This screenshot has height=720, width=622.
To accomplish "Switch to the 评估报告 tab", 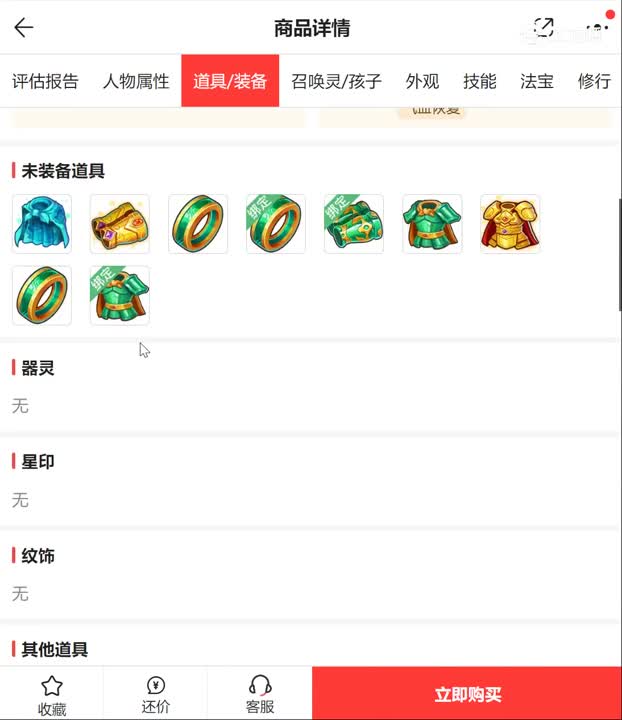I will pos(45,81).
